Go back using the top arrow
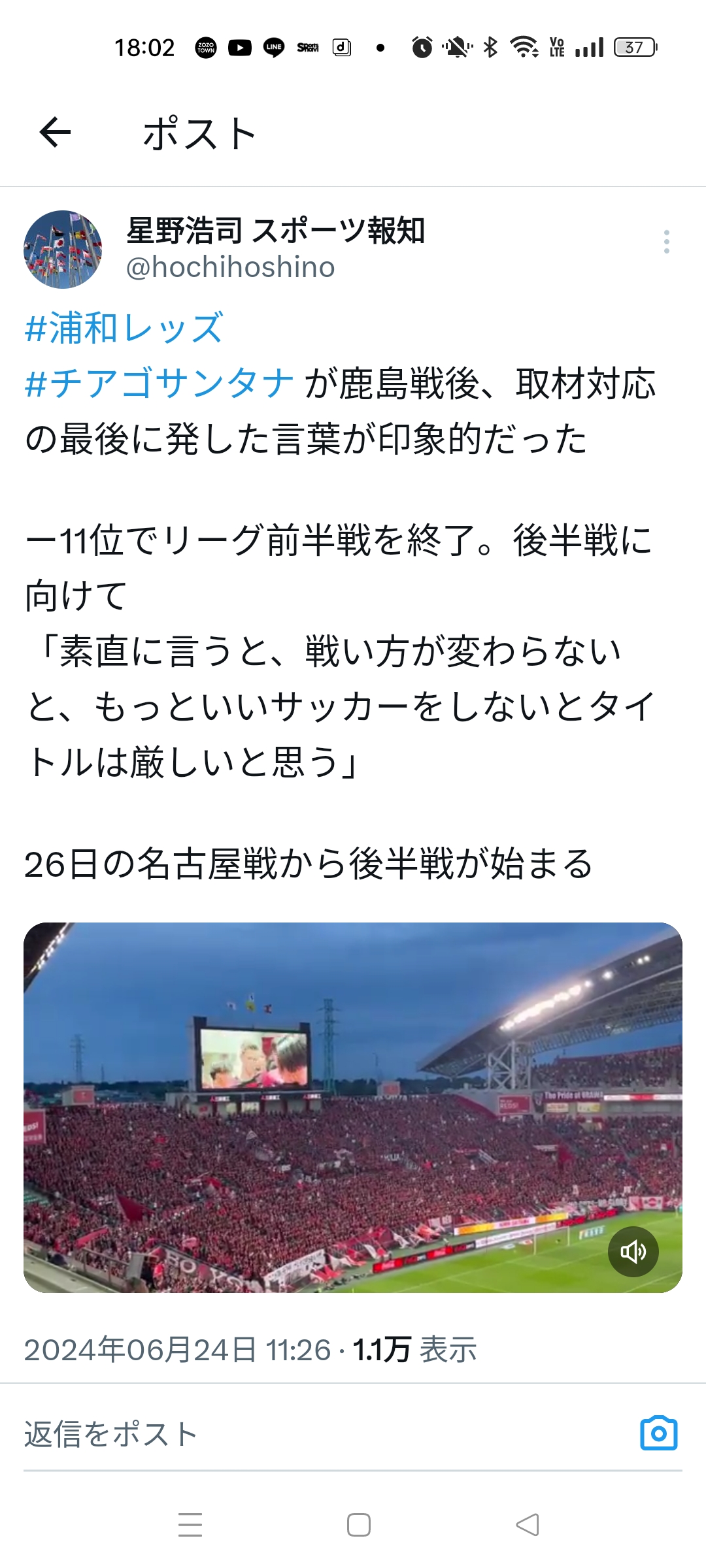This screenshot has width=706, height=1568. [x=55, y=133]
